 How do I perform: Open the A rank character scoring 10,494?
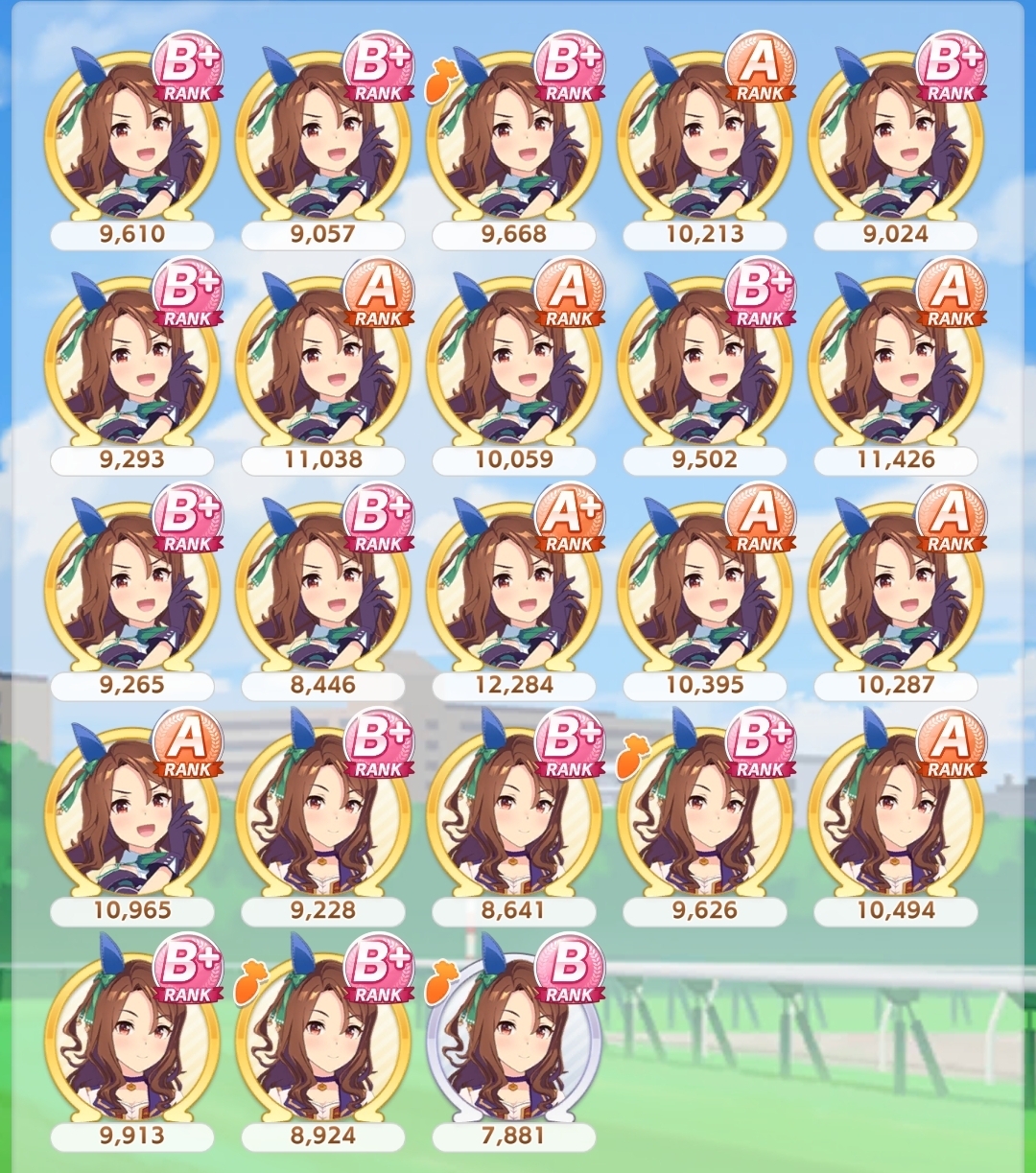pyautogui.click(x=895, y=820)
